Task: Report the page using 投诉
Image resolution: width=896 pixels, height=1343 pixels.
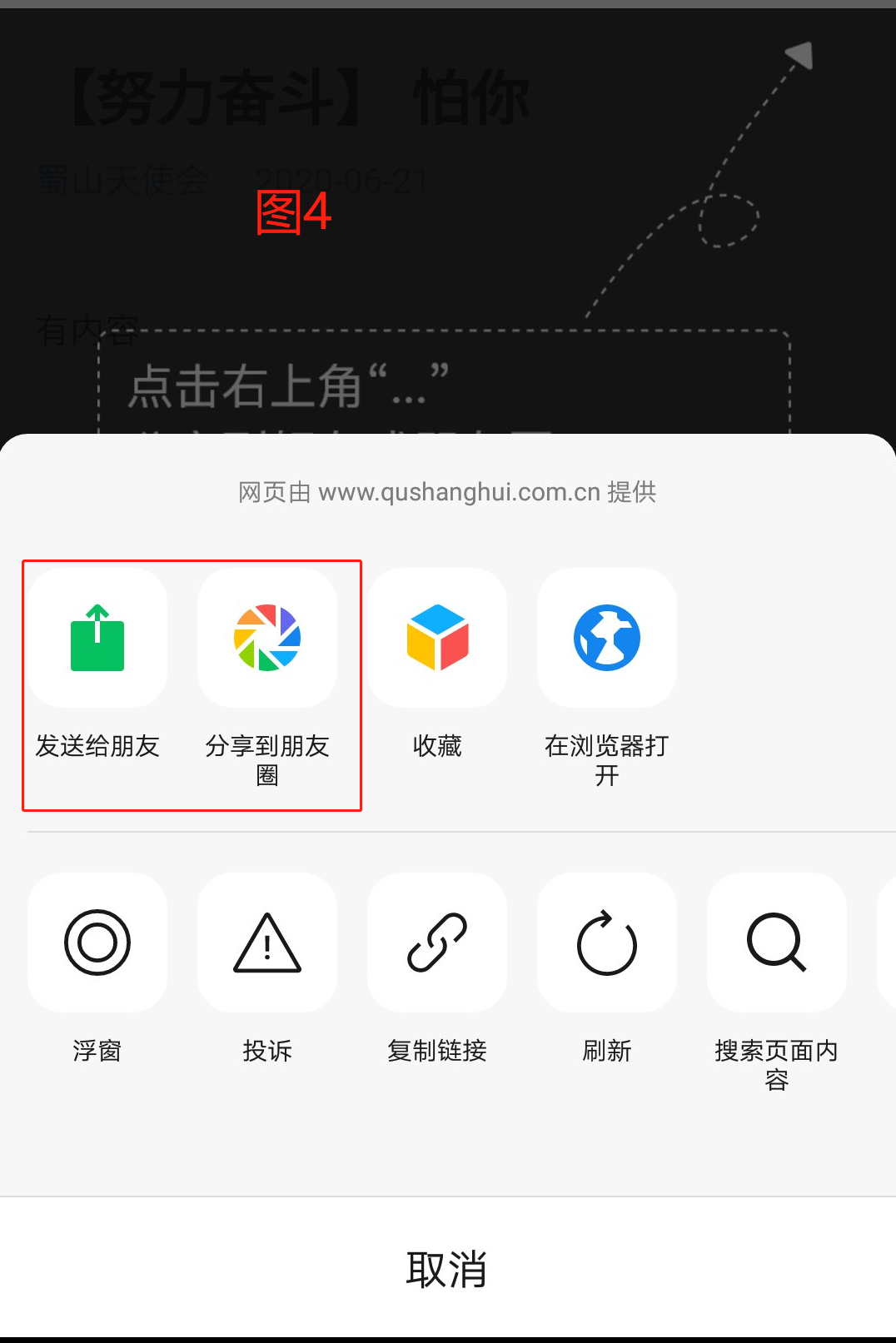Action: click(x=267, y=943)
